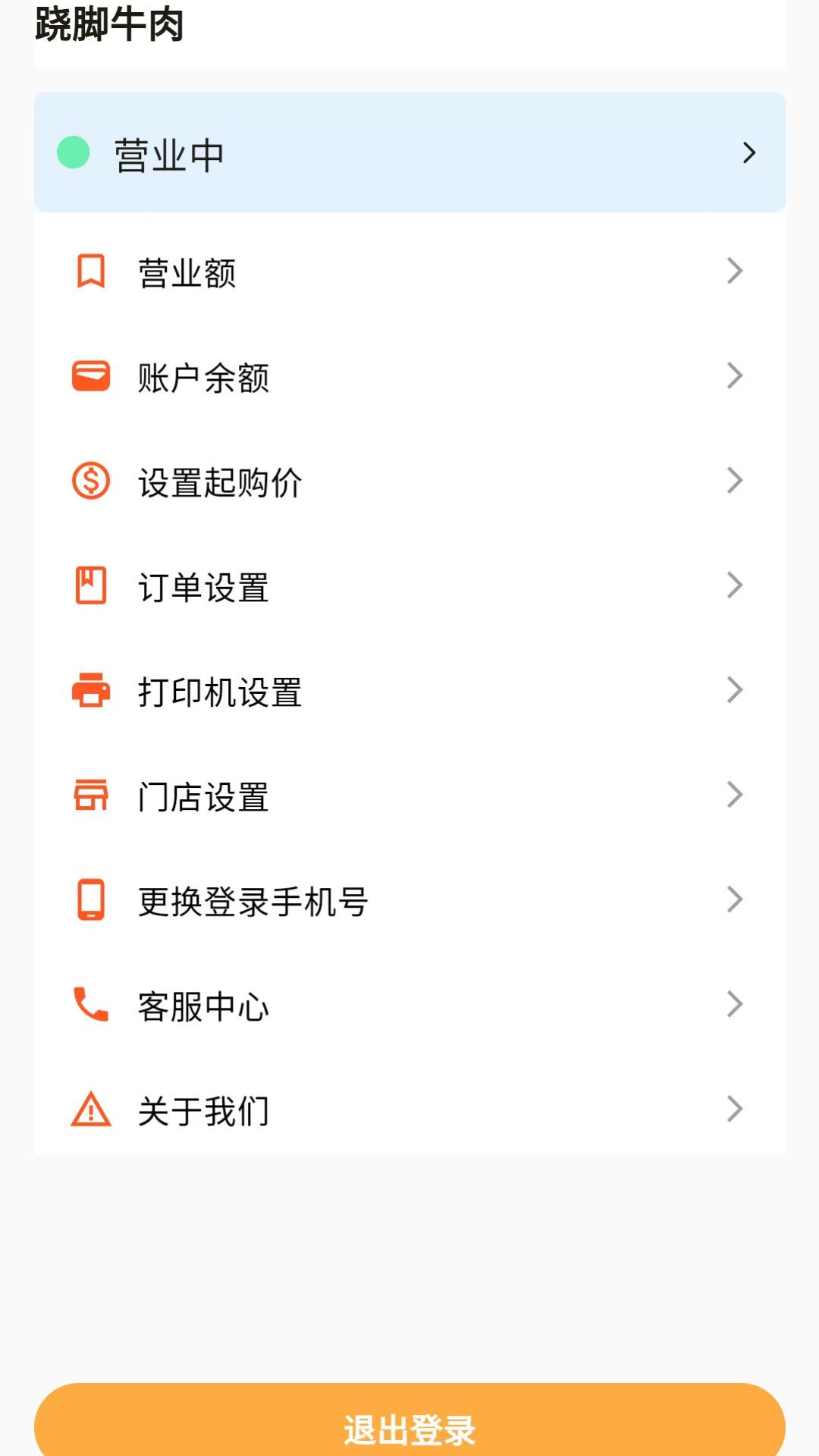Open 打印机设置 printer settings

pos(409,691)
